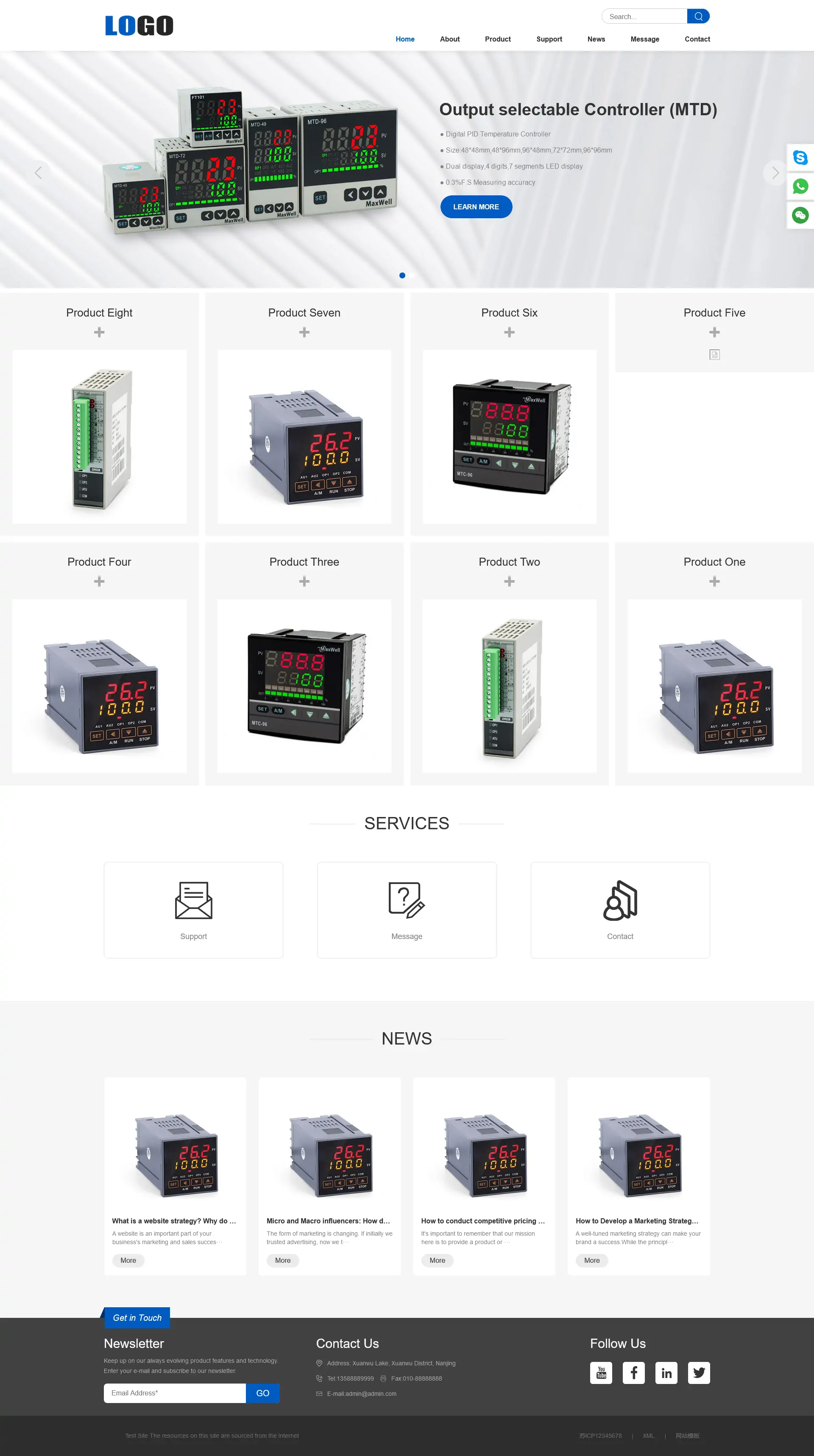Click the LEARN MORE button
814x1456 pixels.
coord(476,207)
